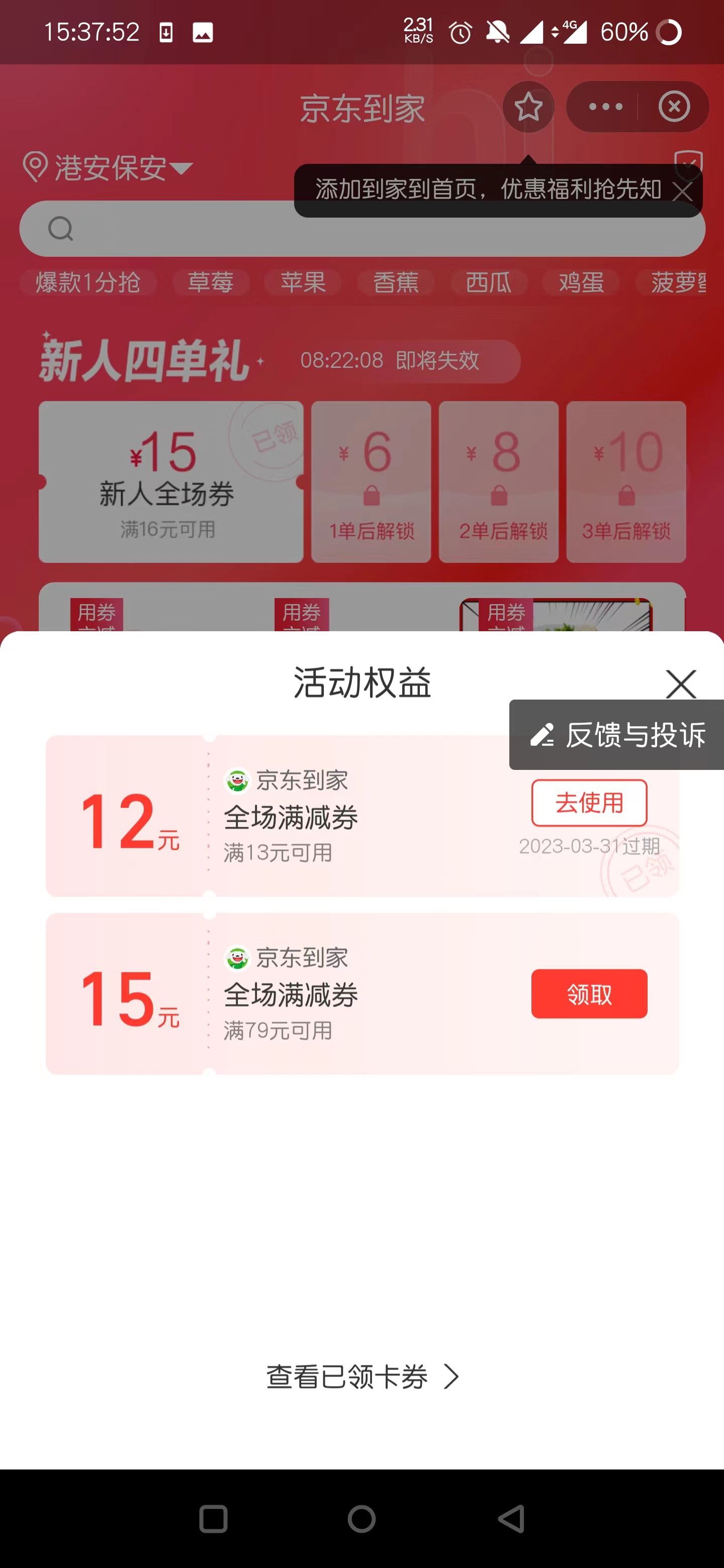Dismiss the 添加到家到首页 tooltip
The height and width of the screenshot is (1568, 724).
[x=683, y=192]
